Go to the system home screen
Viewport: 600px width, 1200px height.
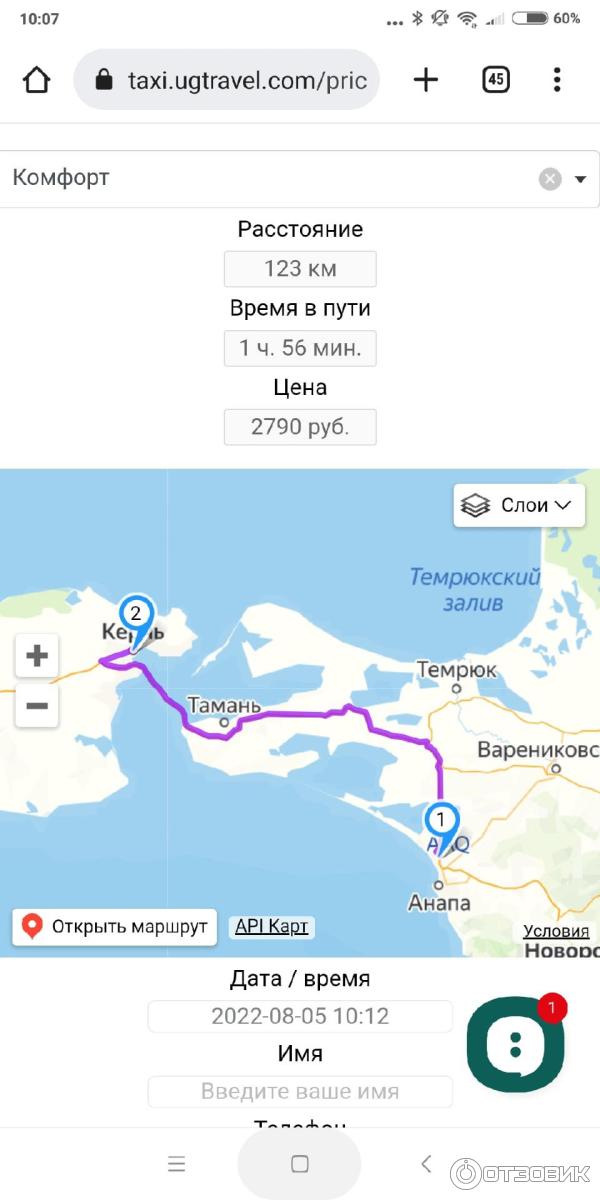point(299,1164)
